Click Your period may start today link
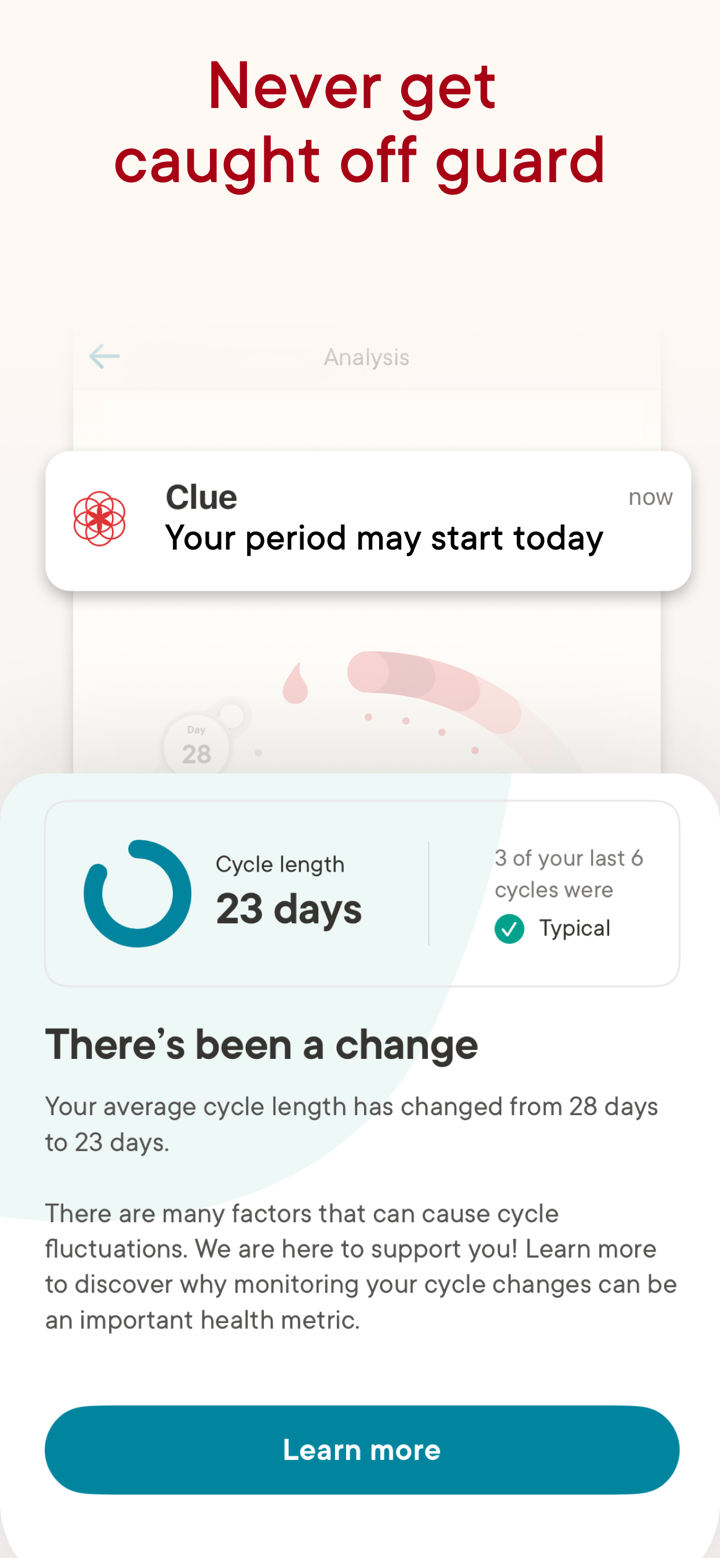 tap(383, 538)
